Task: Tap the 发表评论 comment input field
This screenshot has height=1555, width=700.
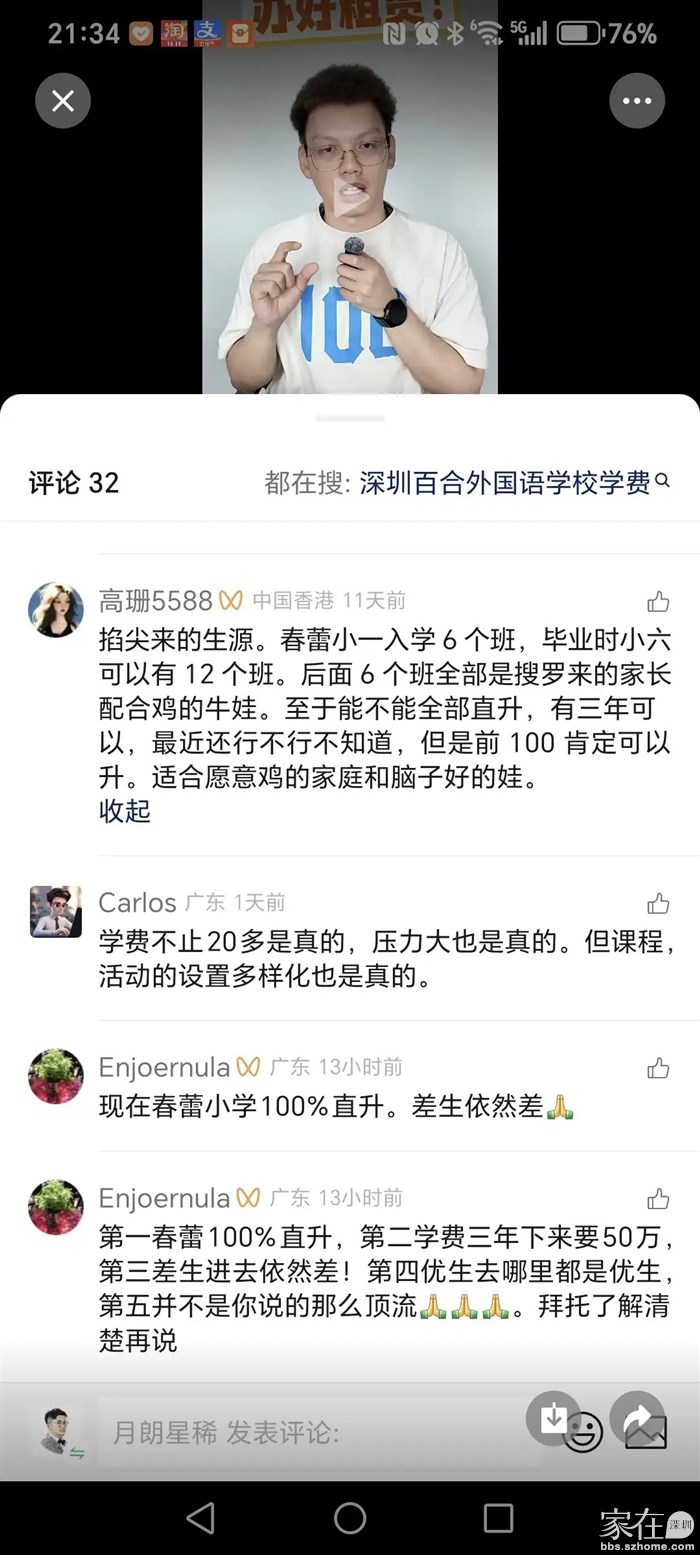Action: pyautogui.click(x=300, y=1433)
